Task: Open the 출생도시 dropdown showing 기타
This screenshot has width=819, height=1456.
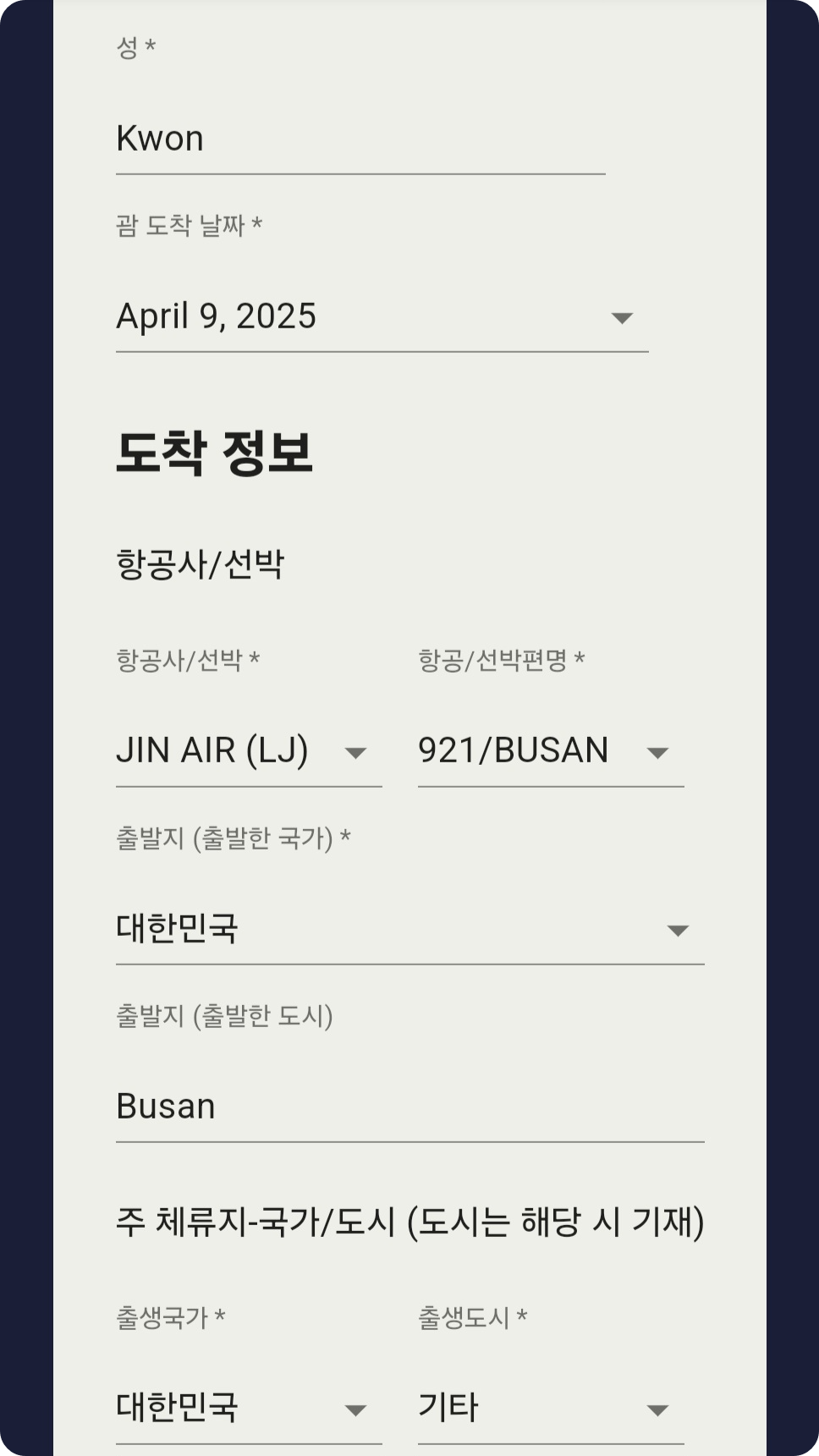Action: pyautogui.click(x=659, y=1409)
